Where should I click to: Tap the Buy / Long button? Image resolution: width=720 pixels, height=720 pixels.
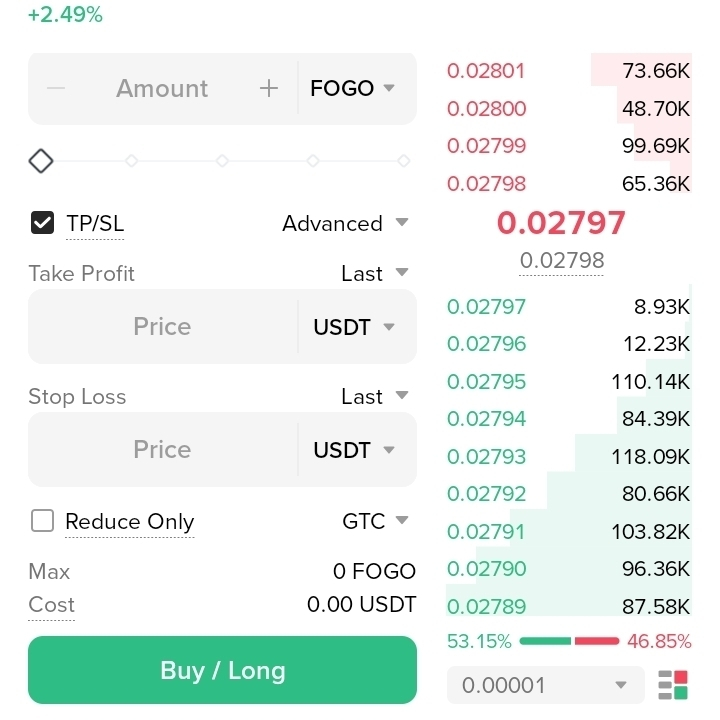(x=222, y=670)
